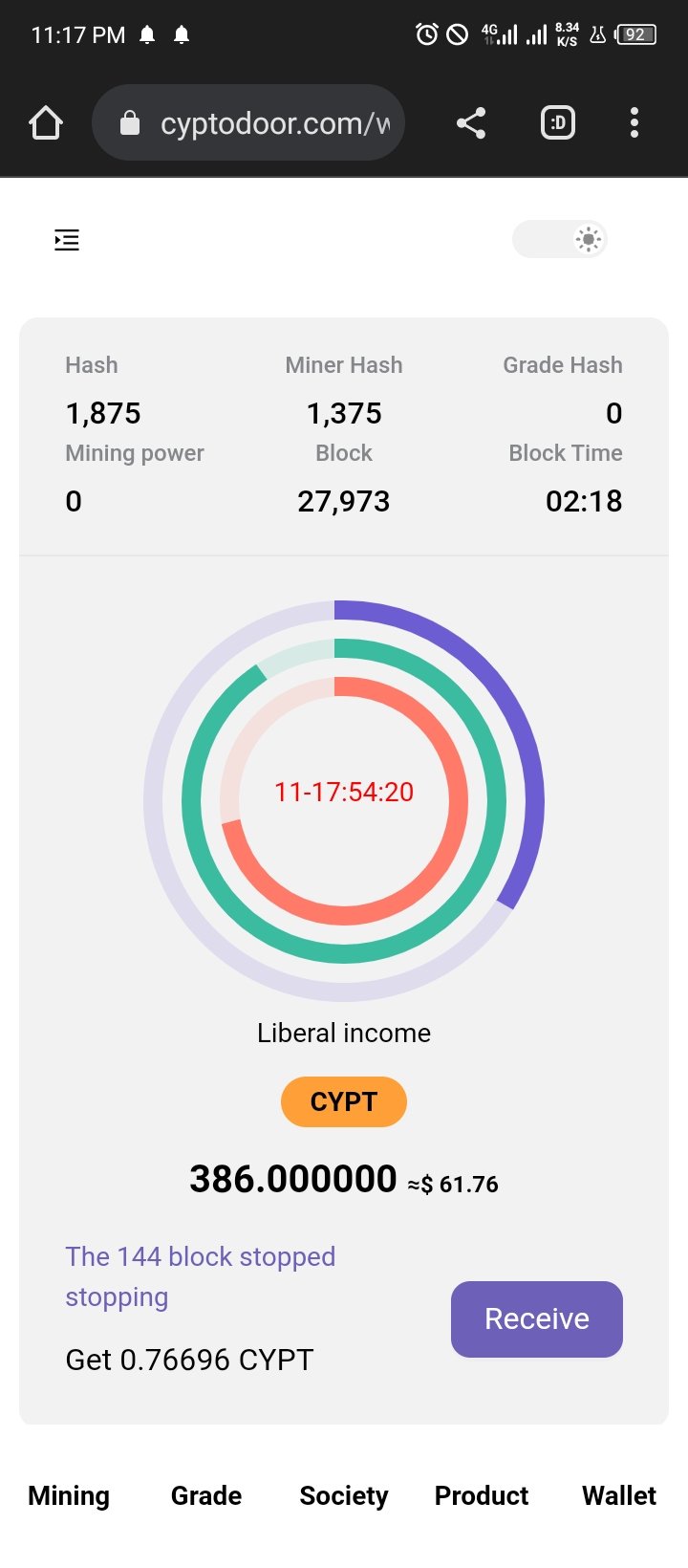The height and width of the screenshot is (1568, 688).
Task: Share this page
Action: tap(471, 123)
